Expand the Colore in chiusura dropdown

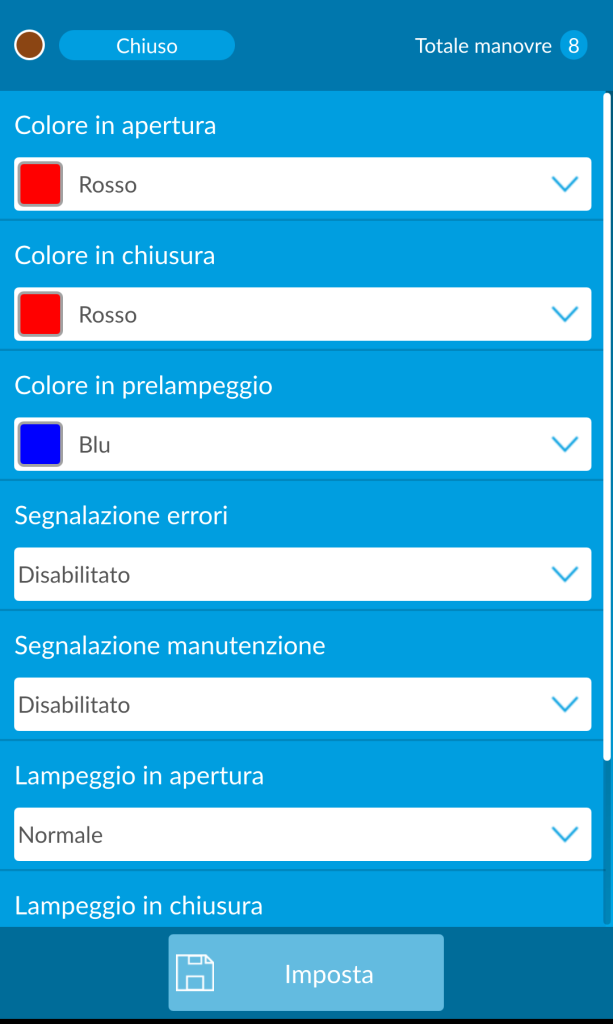point(302,314)
